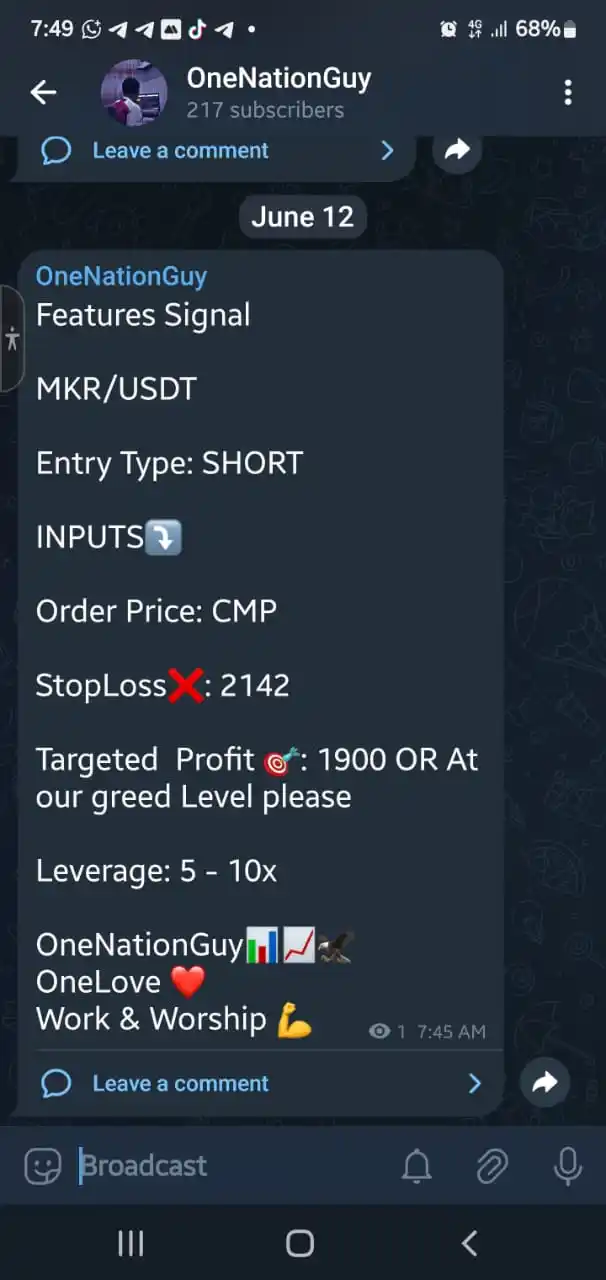Open the accessibility floating shortcut
Viewport: 606px width, 1280px height.
11,338
